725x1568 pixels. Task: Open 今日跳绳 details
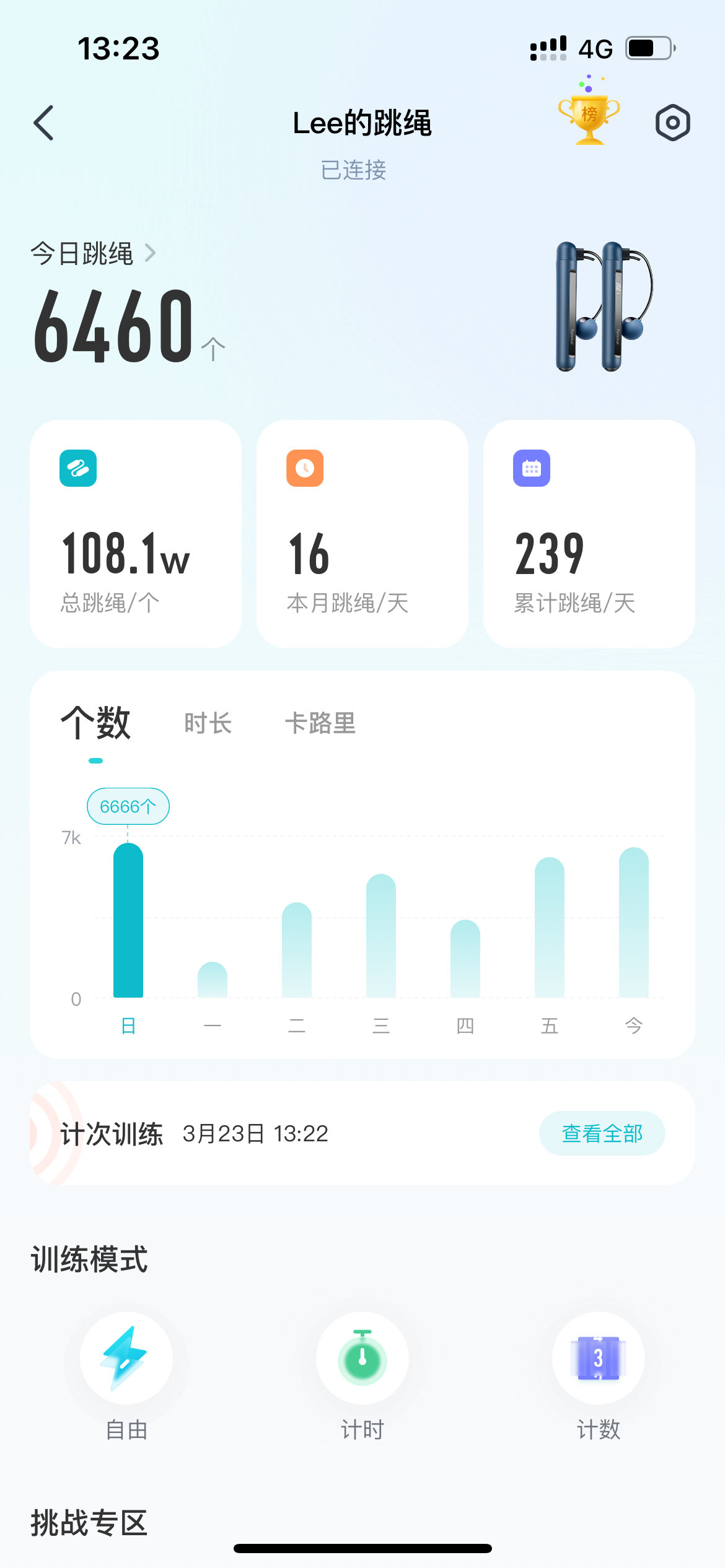coord(93,253)
